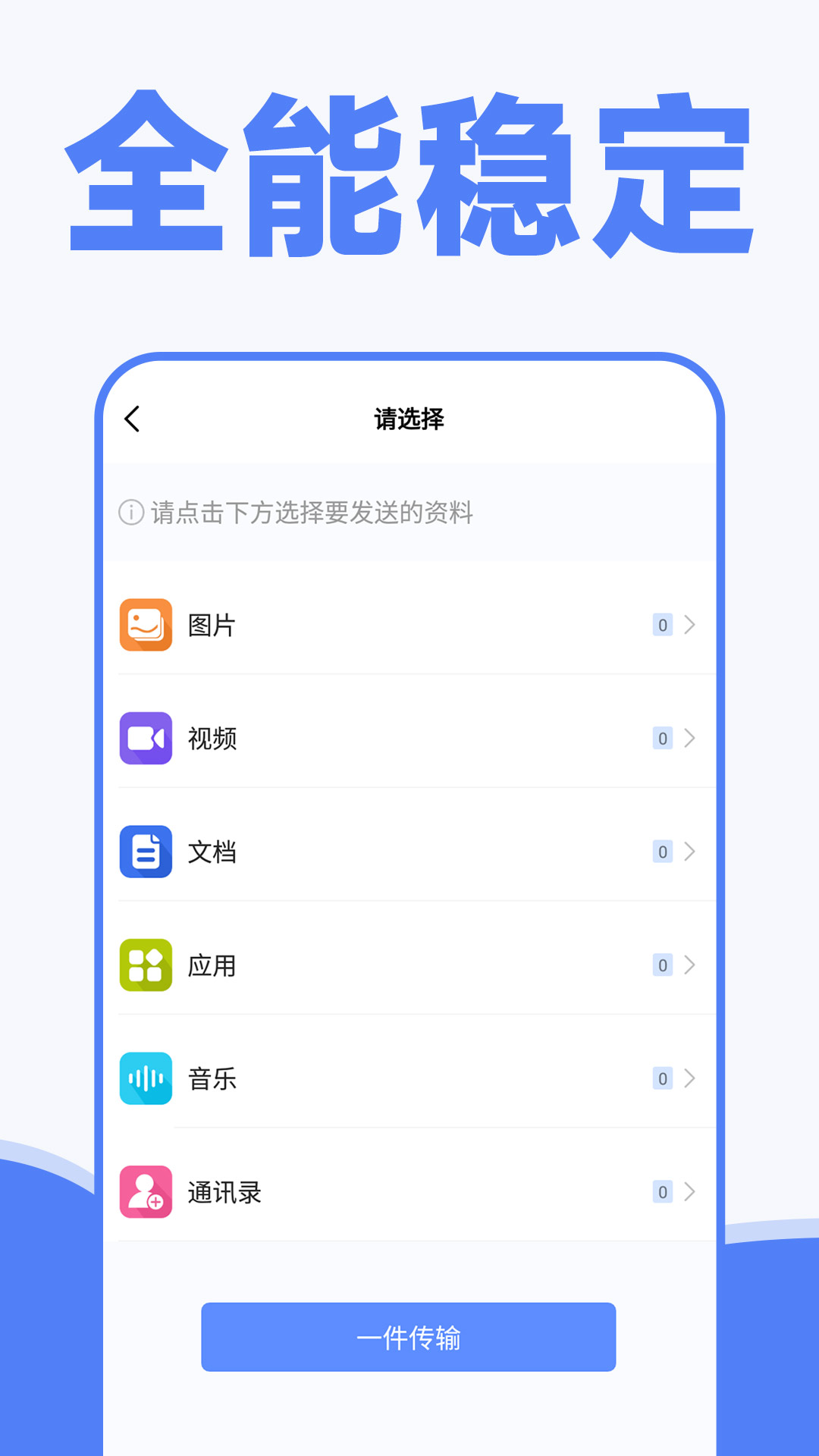This screenshot has height=1456, width=819.
Task: Tap the 请选择 title text
Action: click(x=409, y=419)
